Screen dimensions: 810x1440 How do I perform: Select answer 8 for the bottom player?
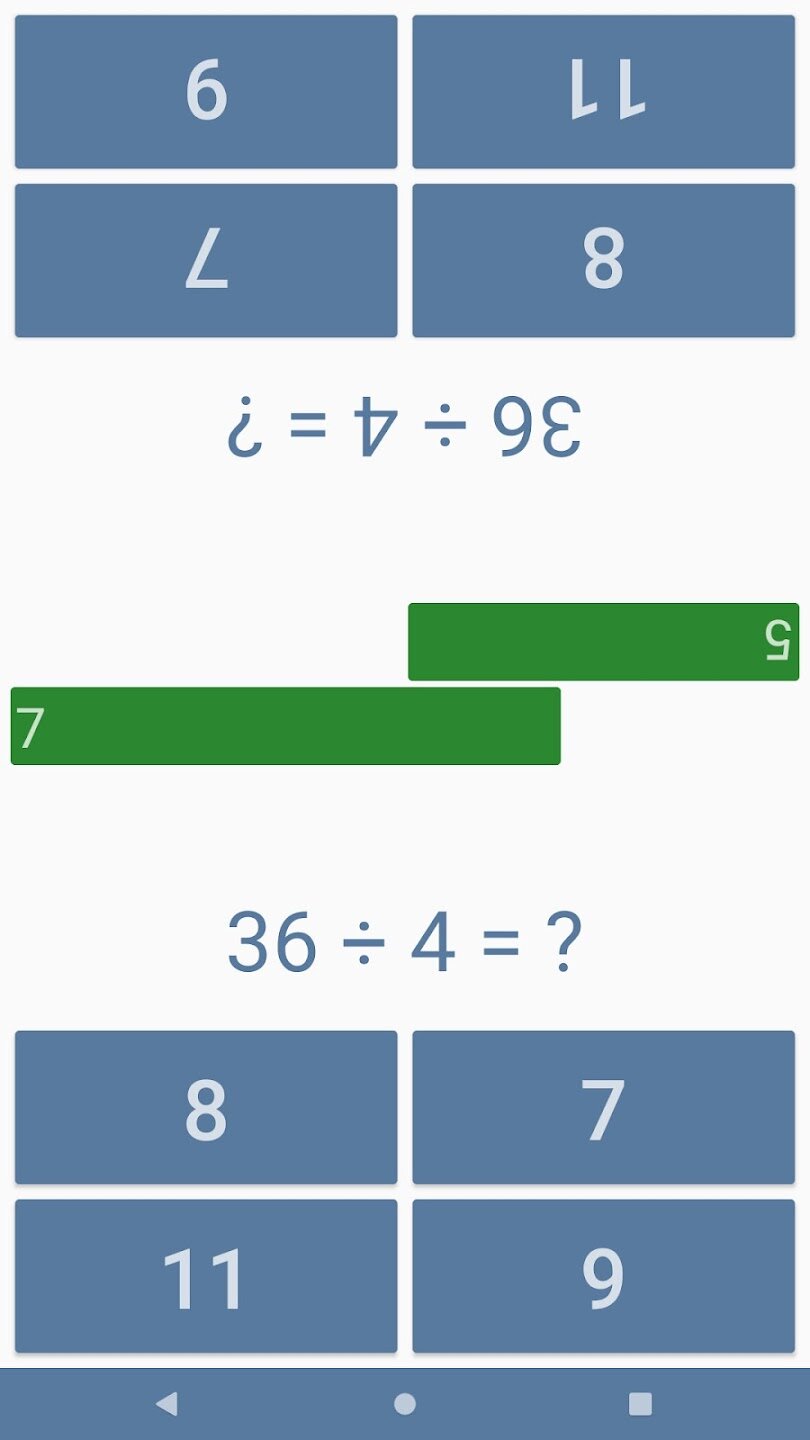[206, 1108]
